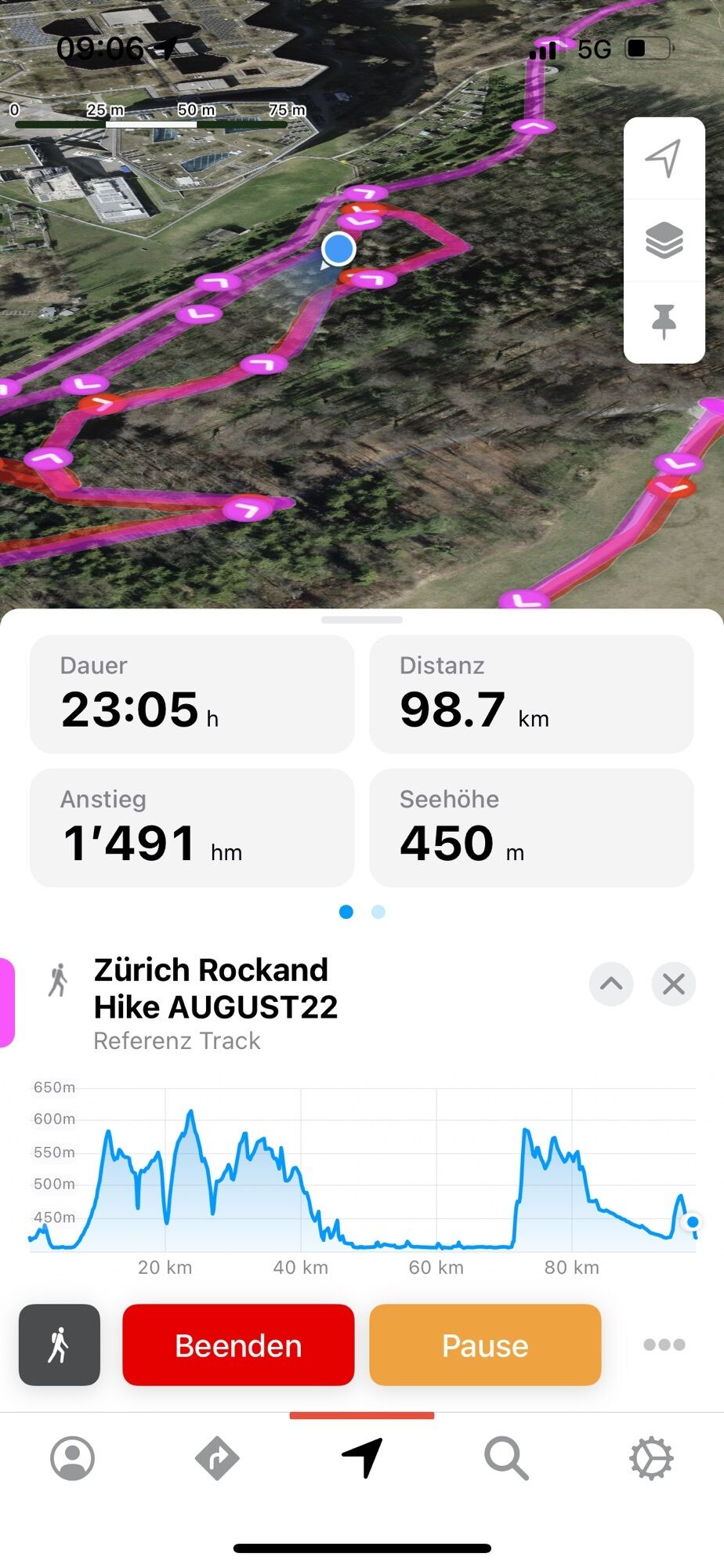Image resolution: width=724 pixels, height=1568 pixels.
Task: Open more options with three dots
Action: [x=664, y=1345]
